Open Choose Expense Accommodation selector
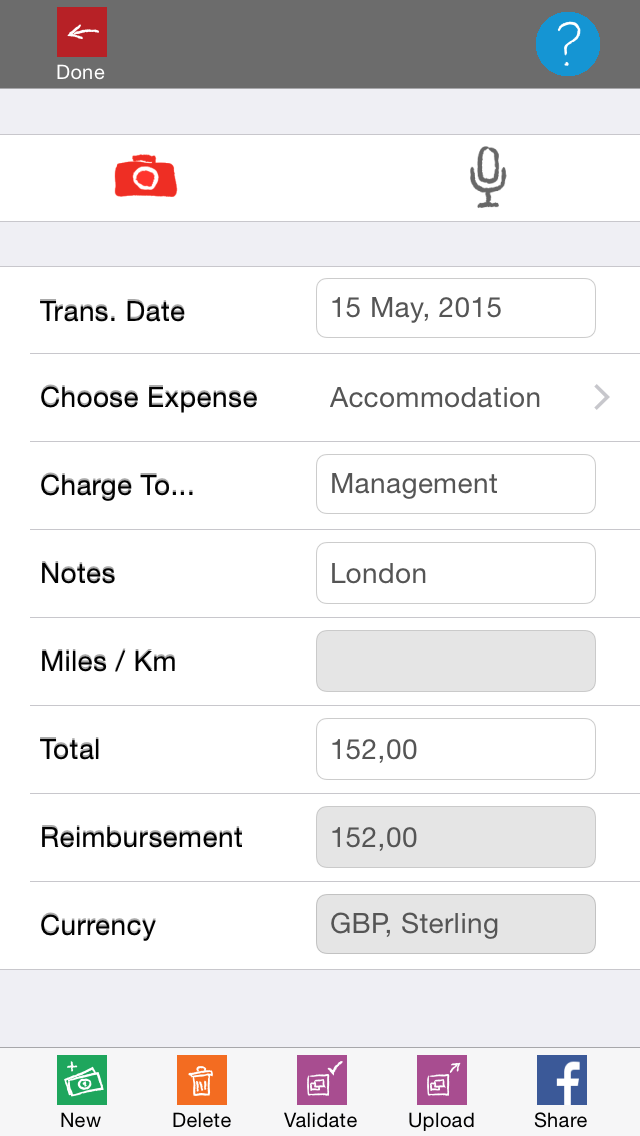 click(x=320, y=398)
